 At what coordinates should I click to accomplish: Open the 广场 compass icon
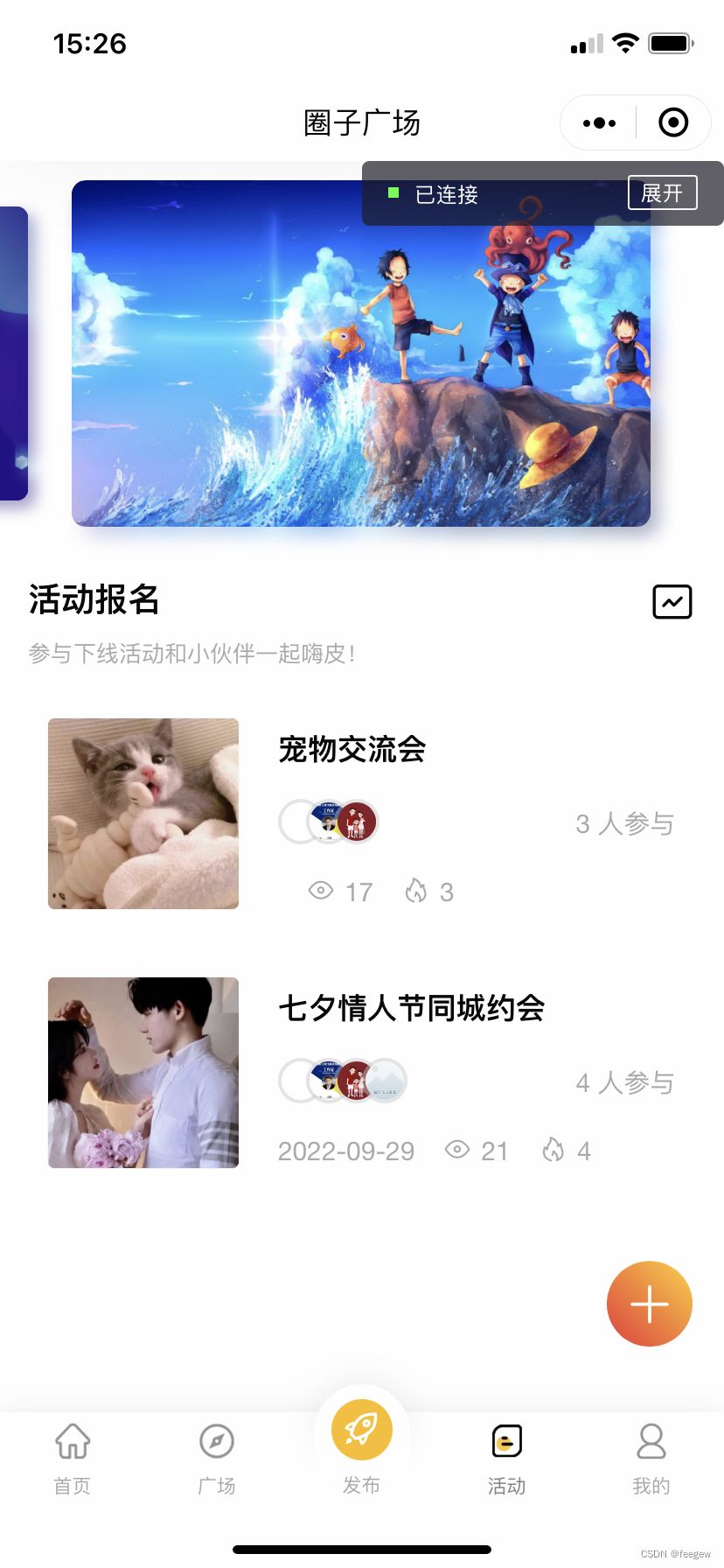pyautogui.click(x=216, y=1441)
